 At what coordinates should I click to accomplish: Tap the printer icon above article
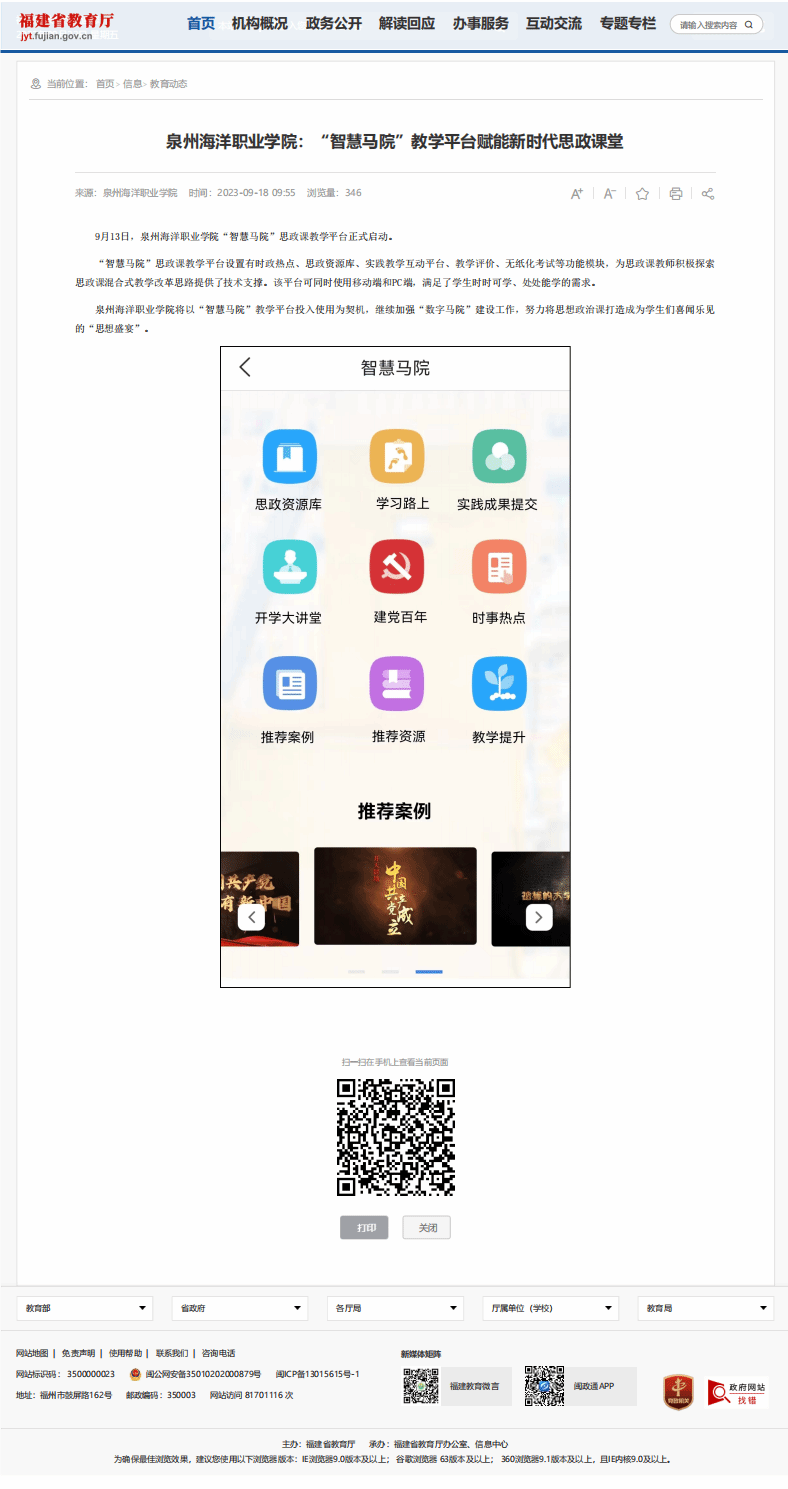(x=676, y=194)
